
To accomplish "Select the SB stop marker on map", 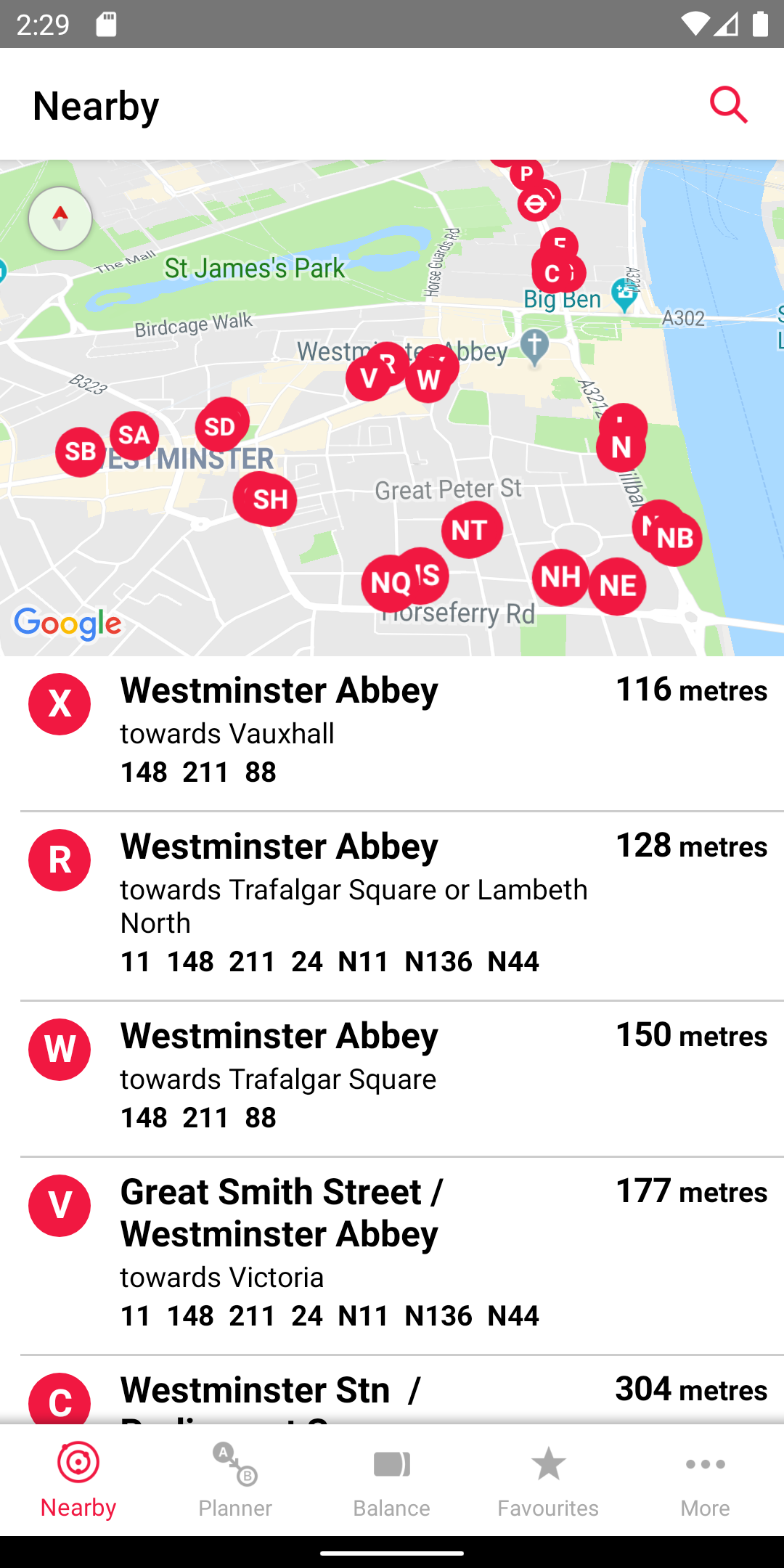I will point(81,452).
